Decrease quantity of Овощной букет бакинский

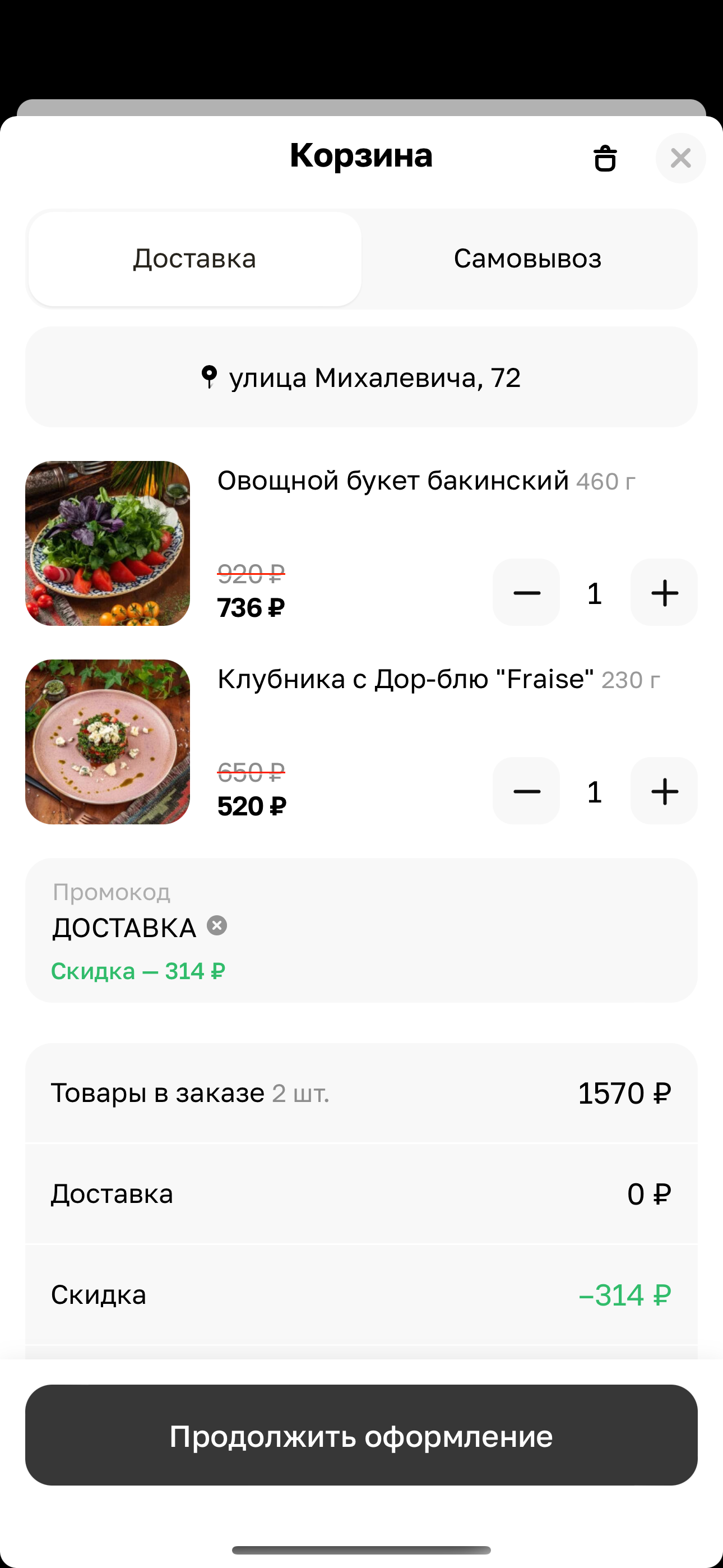[x=526, y=593]
